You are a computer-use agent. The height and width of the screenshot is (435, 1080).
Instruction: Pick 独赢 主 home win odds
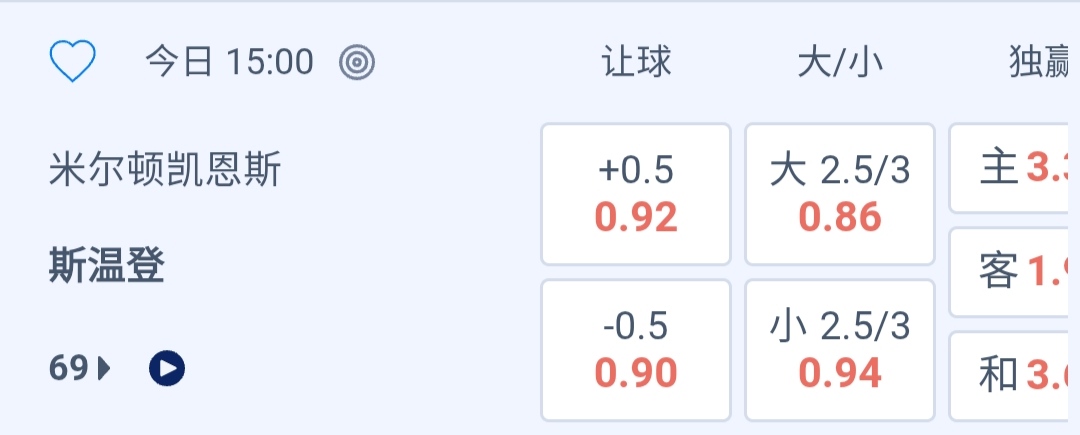click(1014, 169)
